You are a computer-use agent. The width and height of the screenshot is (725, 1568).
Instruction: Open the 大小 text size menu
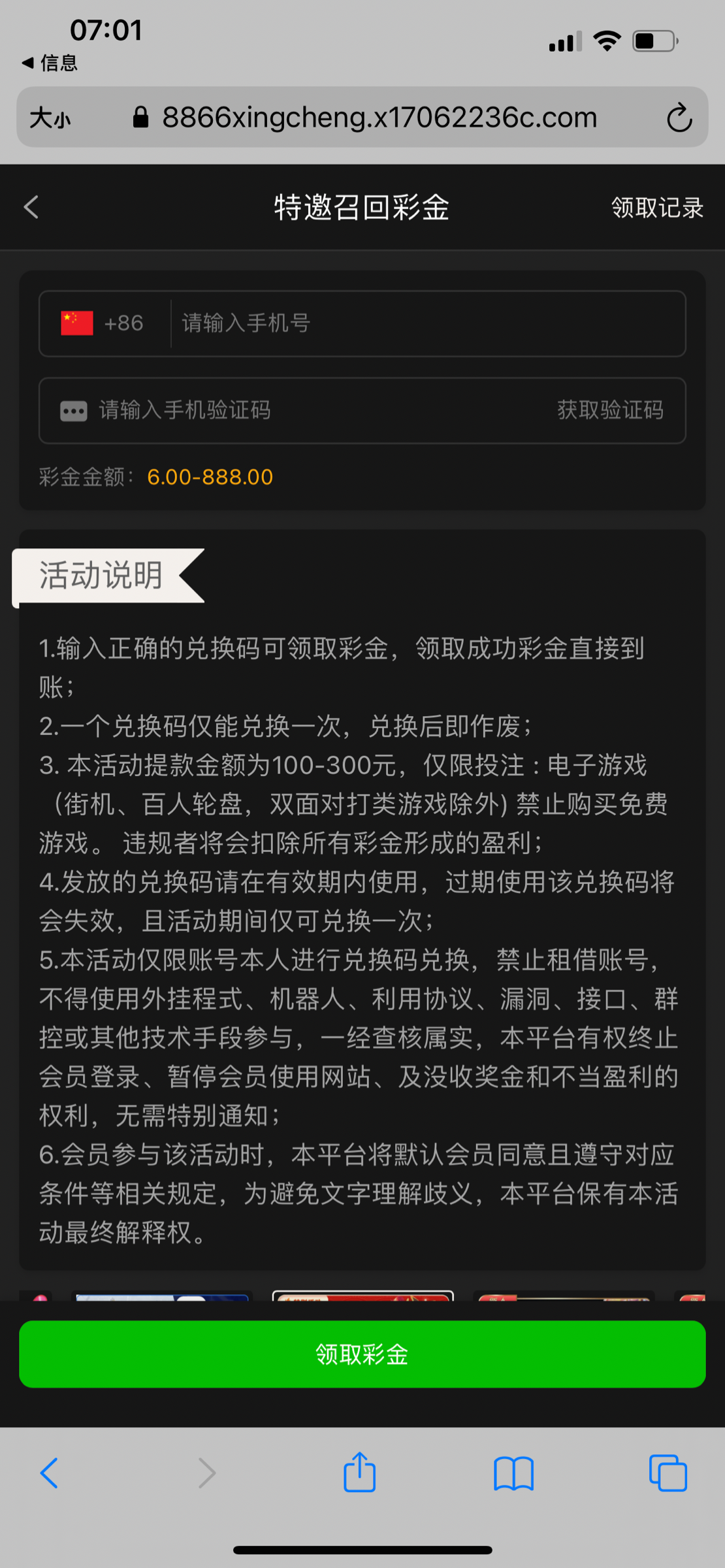[x=50, y=118]
